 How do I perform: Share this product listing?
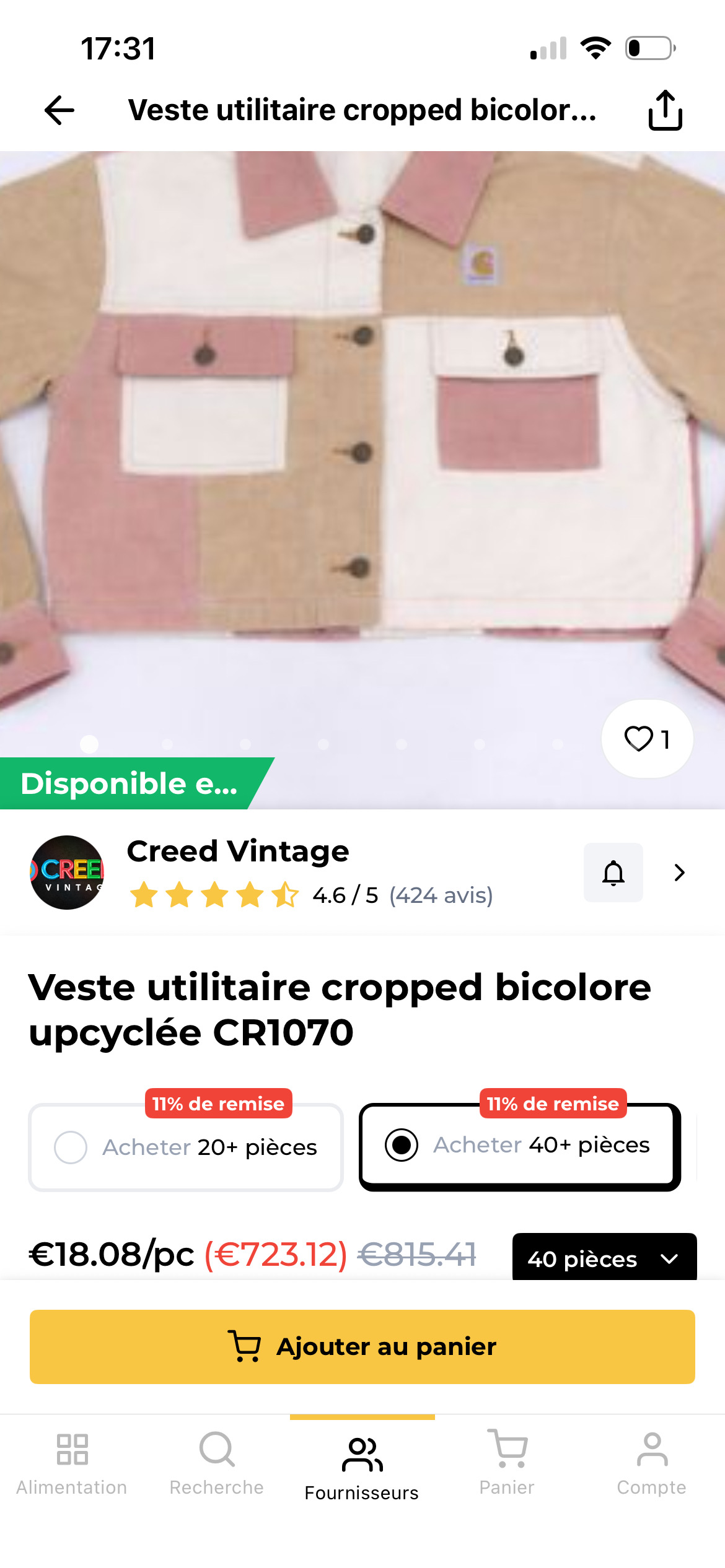665,110
